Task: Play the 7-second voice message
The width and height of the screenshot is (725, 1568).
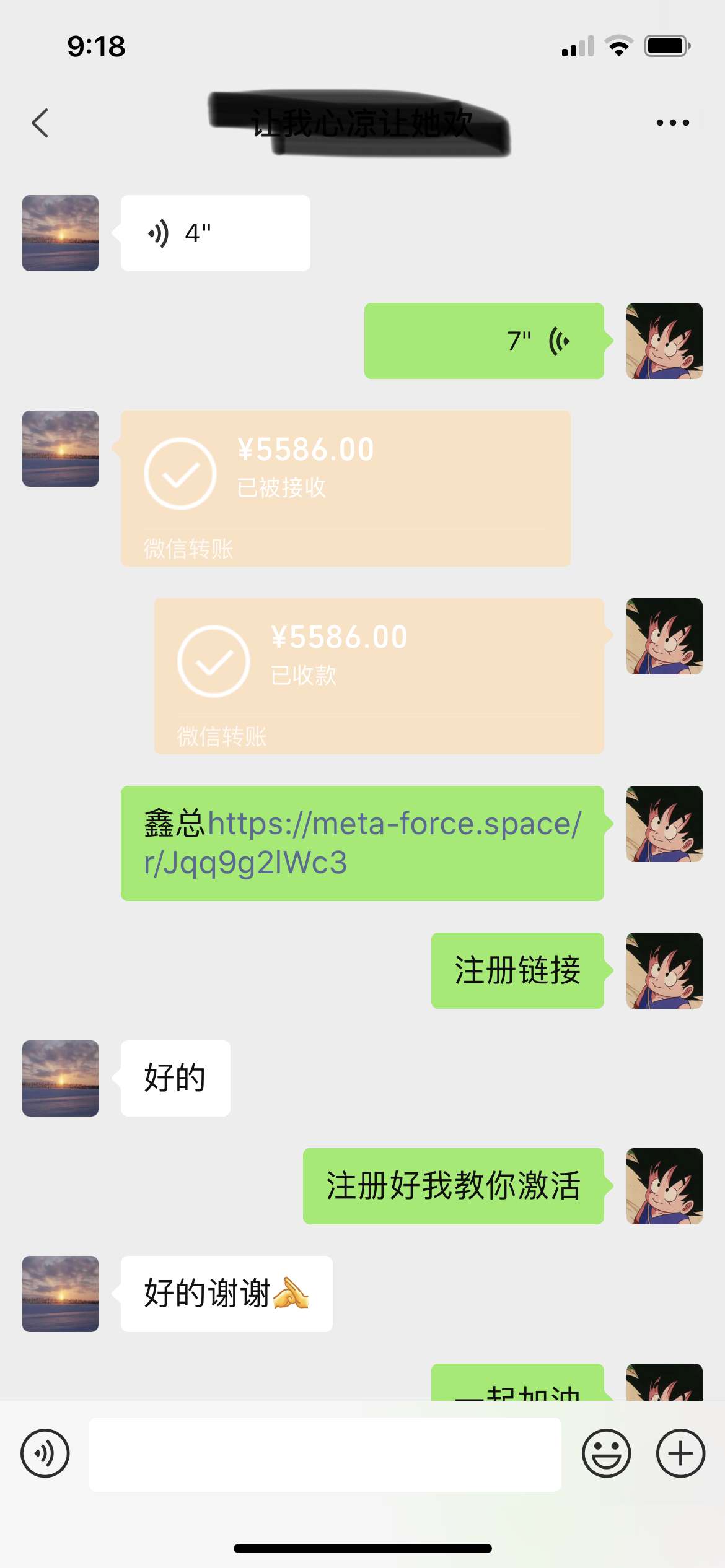Action: pos(483,341)
